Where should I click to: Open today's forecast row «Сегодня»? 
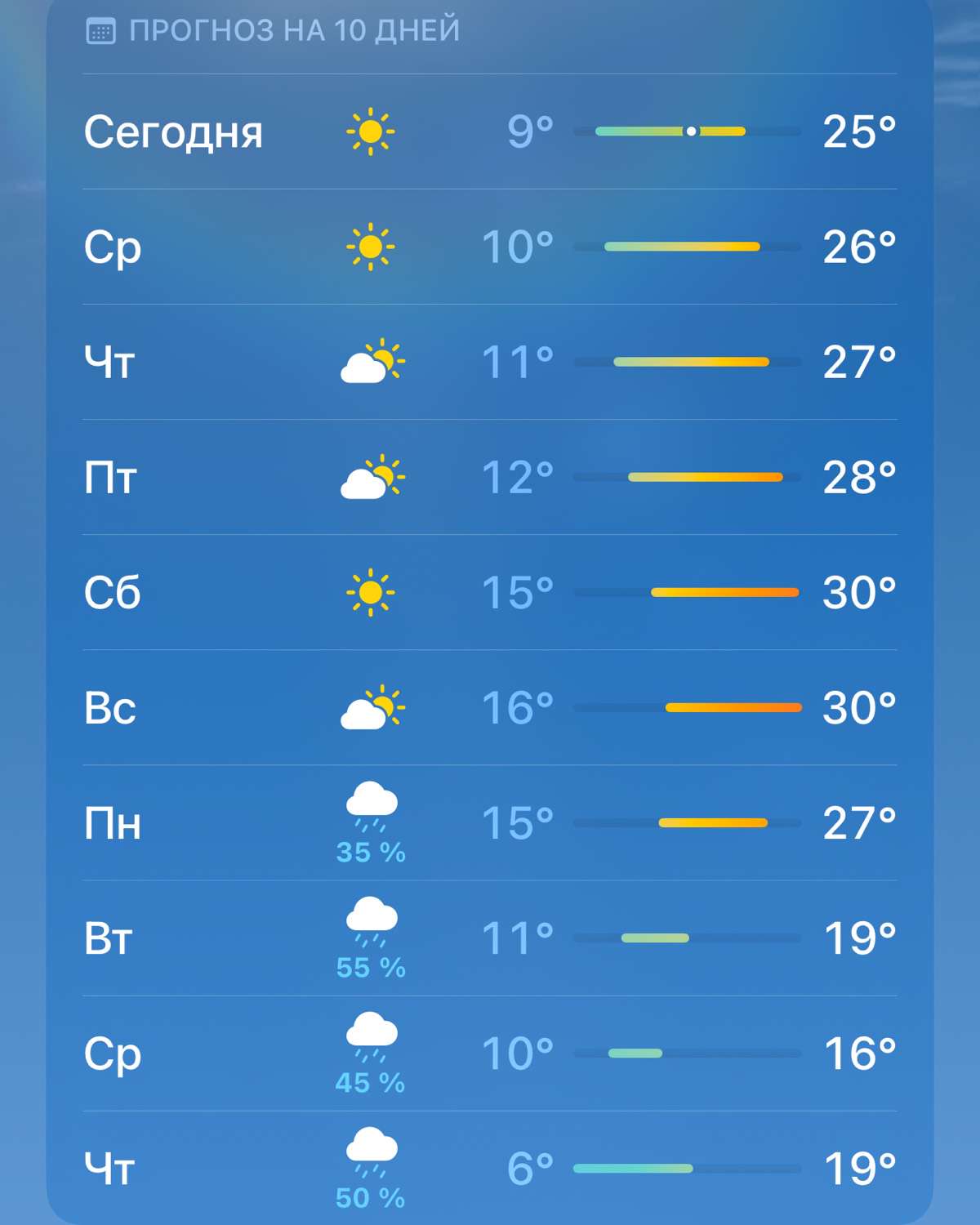pyautogui.click(x=490, y=131)
